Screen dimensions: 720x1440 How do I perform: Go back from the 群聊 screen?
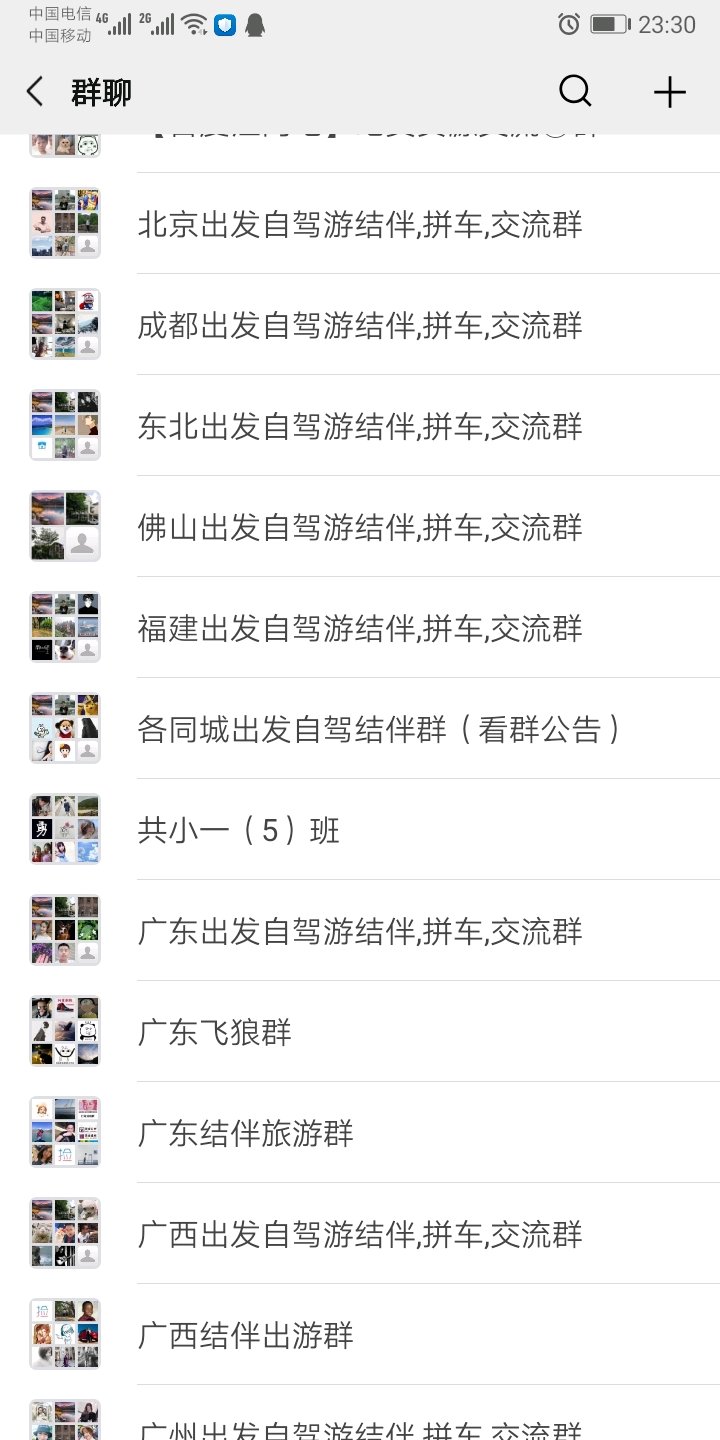click(36, 93)
